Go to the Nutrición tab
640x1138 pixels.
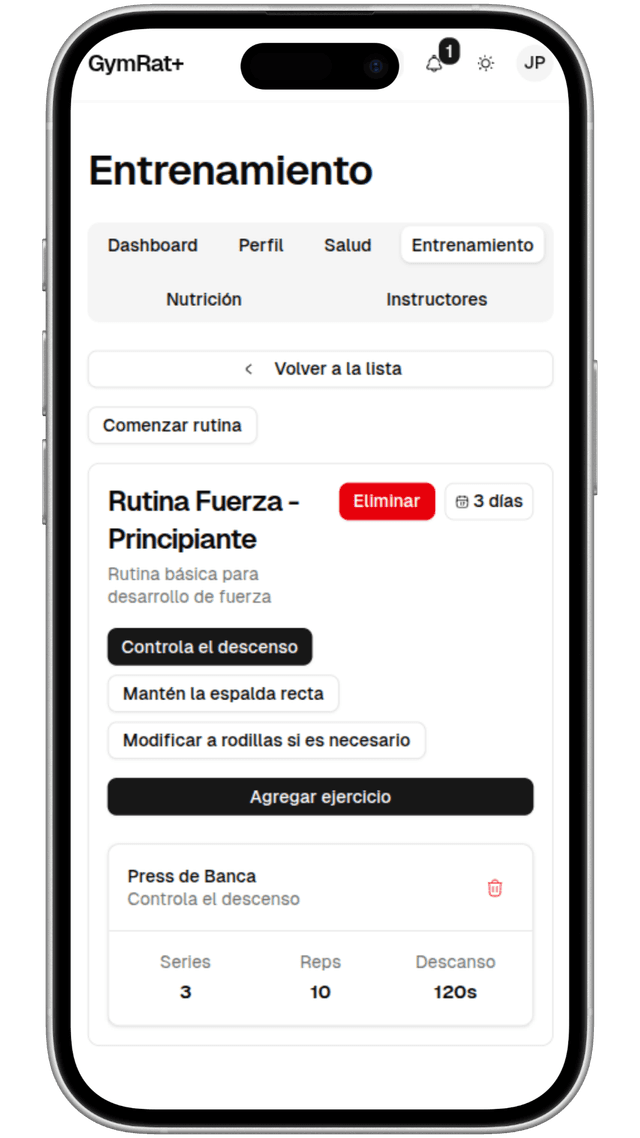(x=204, y=299)
